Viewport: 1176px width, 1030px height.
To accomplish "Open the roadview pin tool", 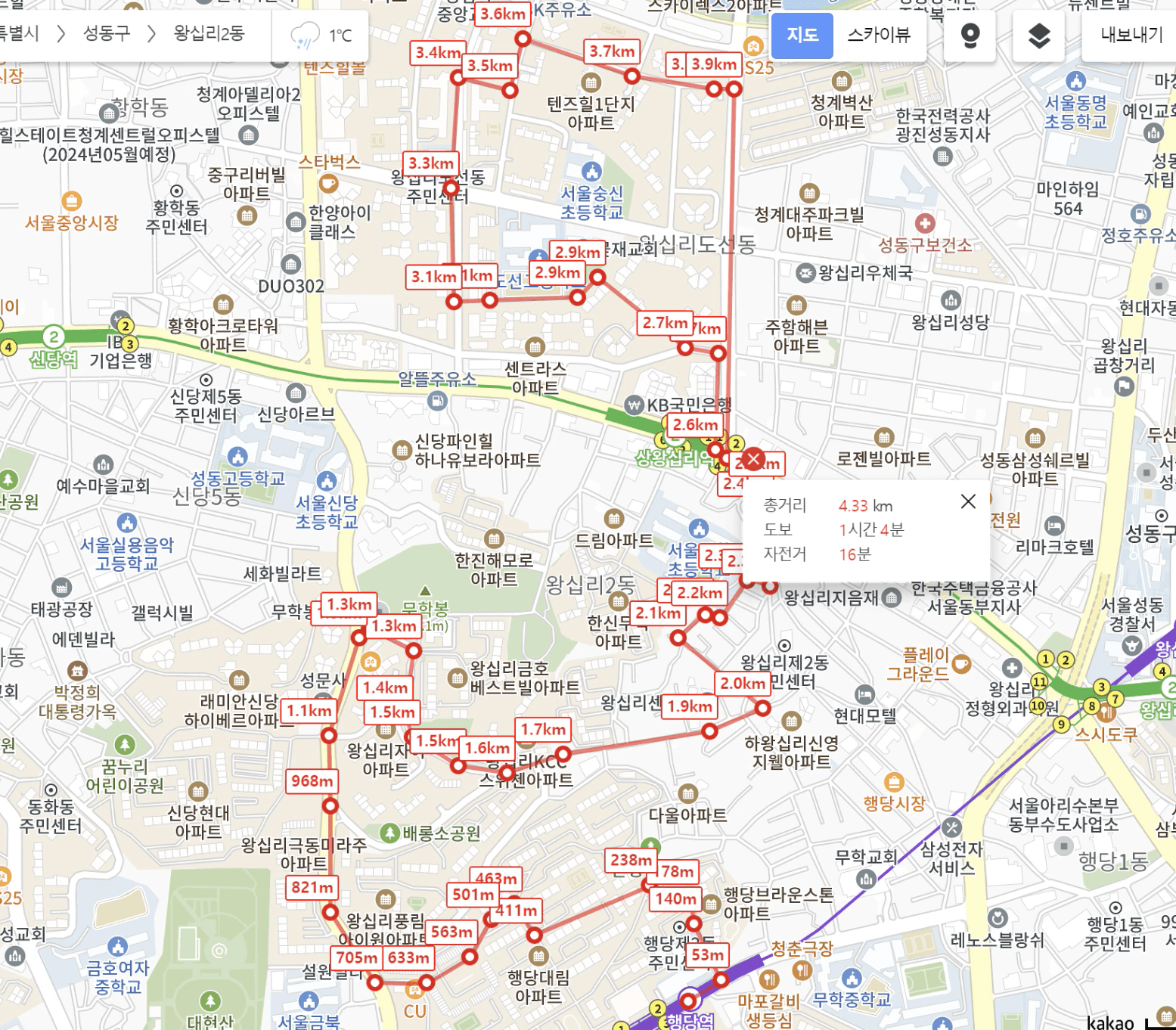I will point(970,35).
